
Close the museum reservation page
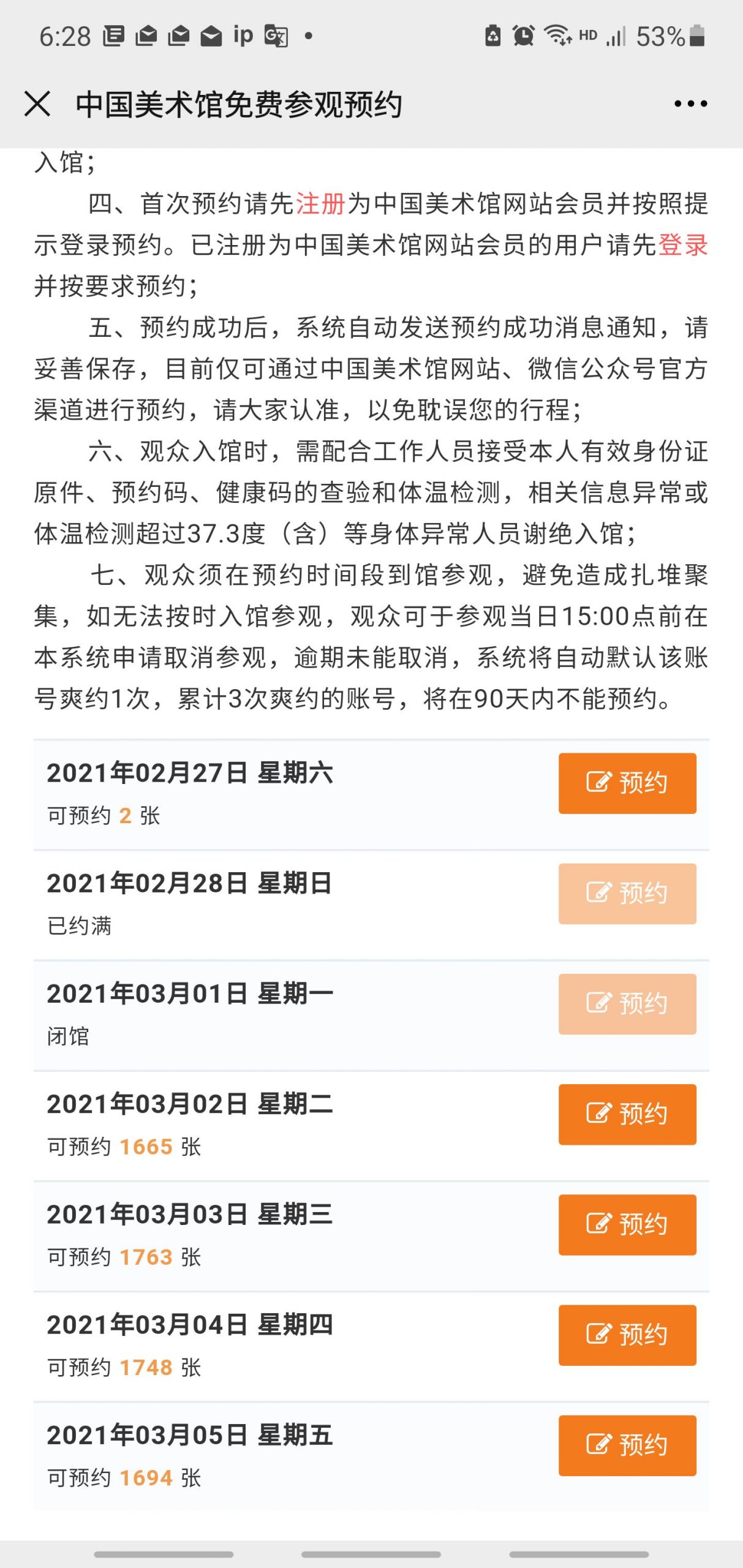[x=37, y=104]
